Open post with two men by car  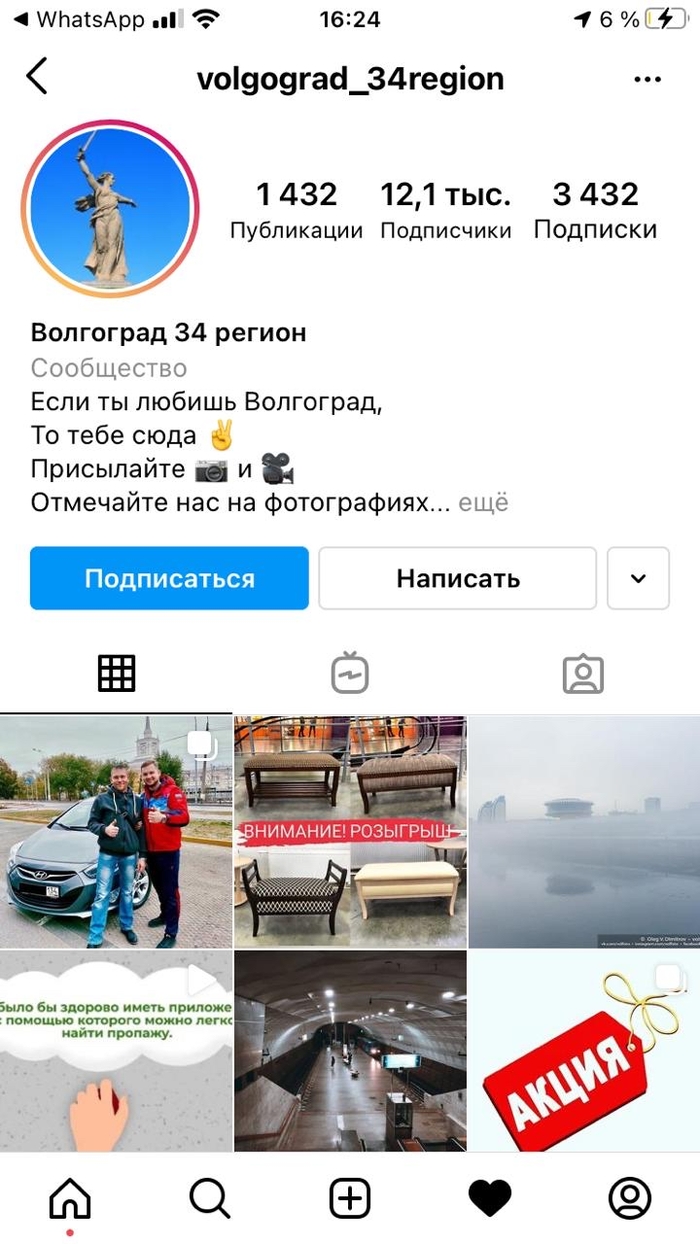(x=116, y=831)
